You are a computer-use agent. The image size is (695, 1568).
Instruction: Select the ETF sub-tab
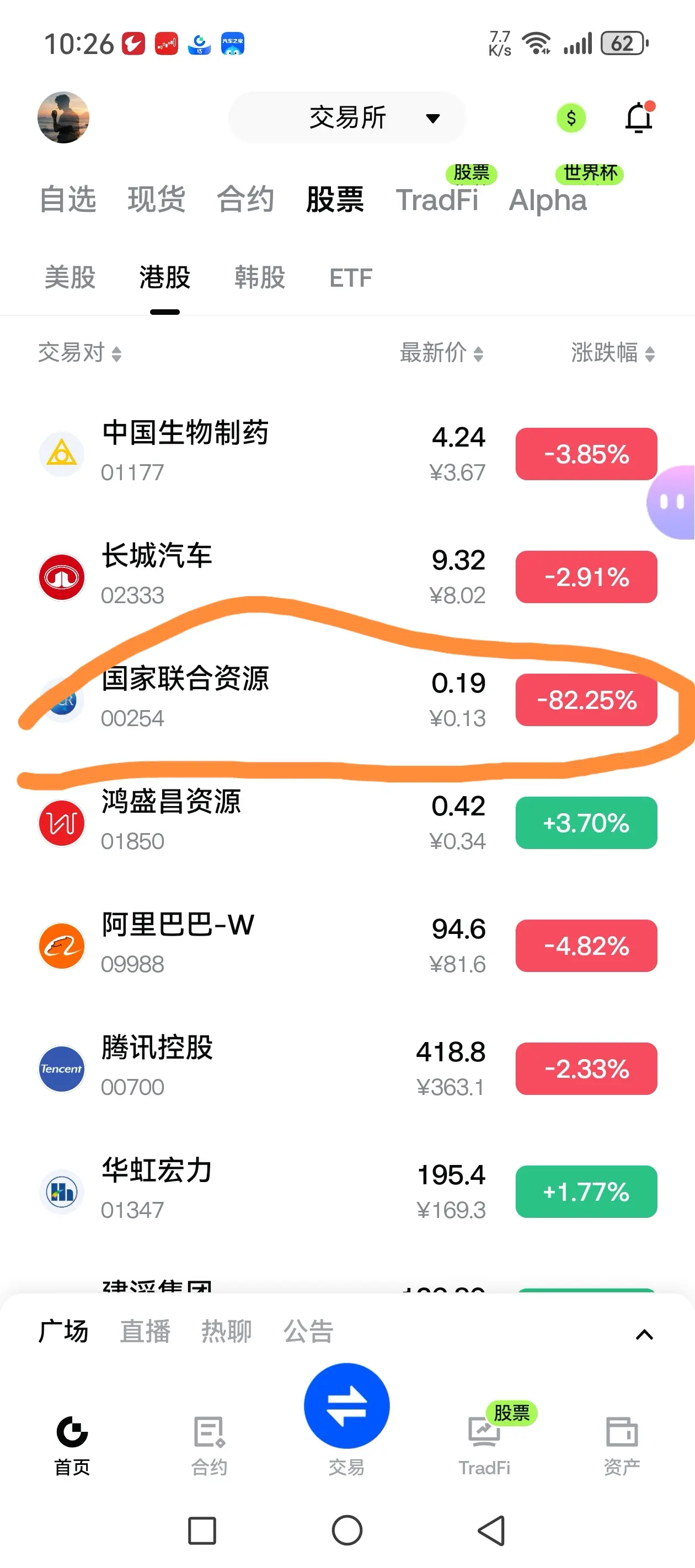(x=351, y=277)
